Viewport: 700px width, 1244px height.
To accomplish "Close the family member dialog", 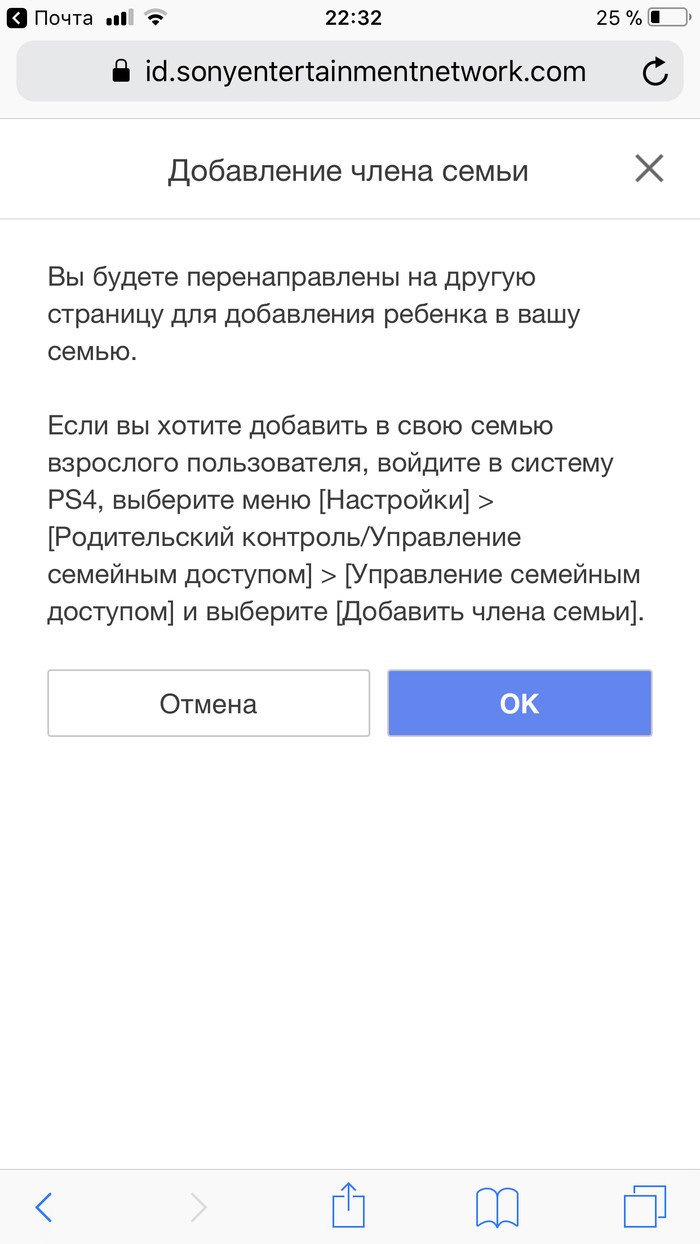I will (x=649, y=169).
